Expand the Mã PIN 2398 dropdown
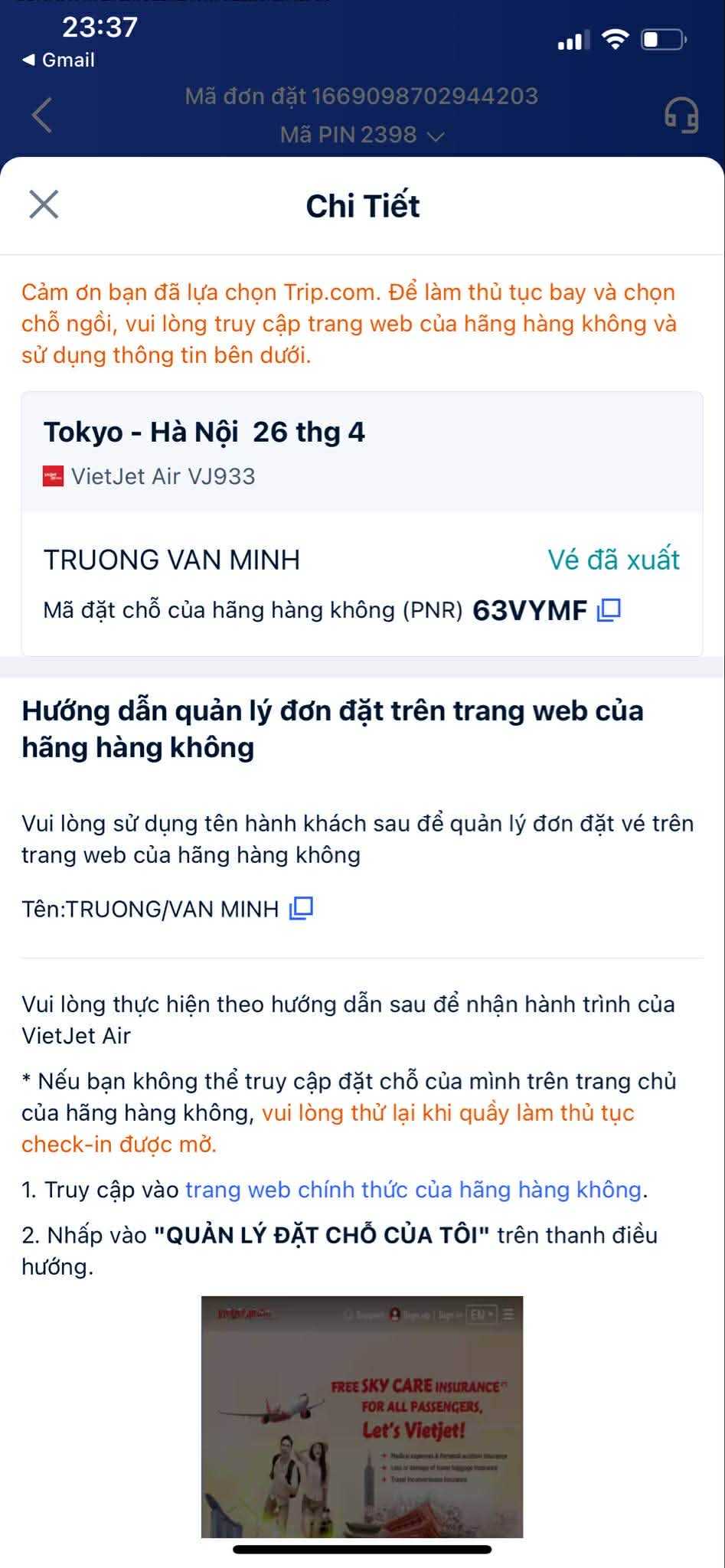Viewport: 725px width, 1568px height. click(x=435, y=136)
